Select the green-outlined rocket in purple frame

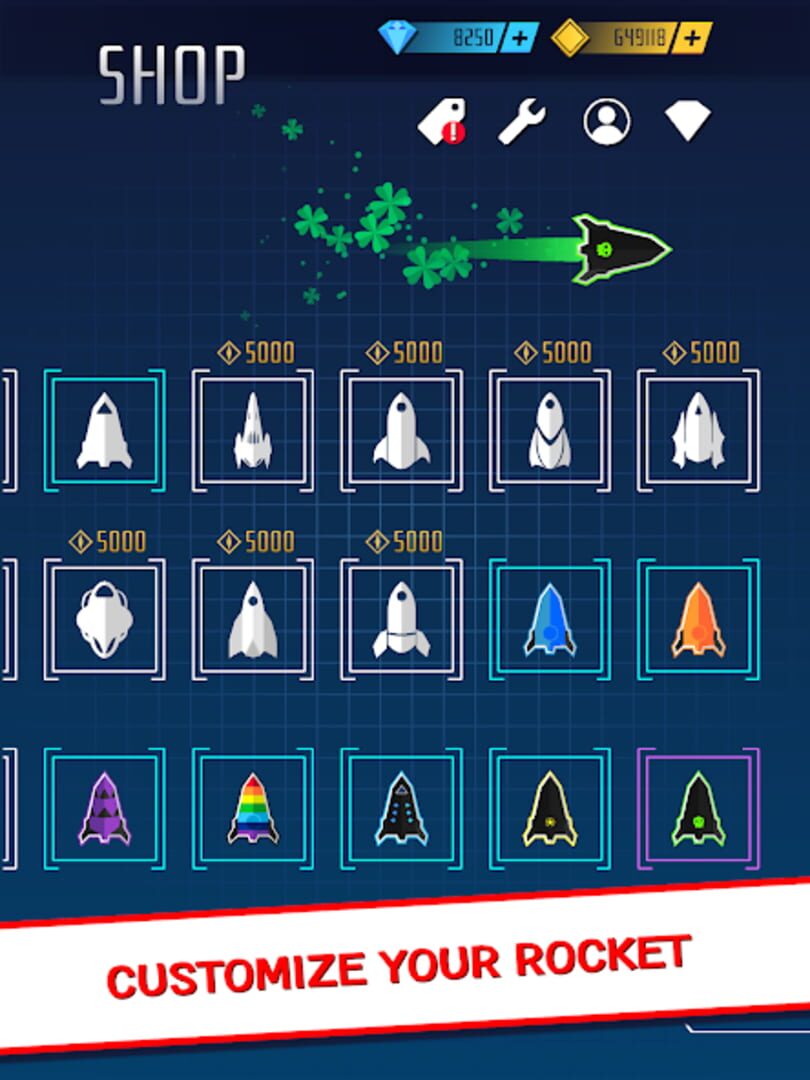click(x=699, y=808)
